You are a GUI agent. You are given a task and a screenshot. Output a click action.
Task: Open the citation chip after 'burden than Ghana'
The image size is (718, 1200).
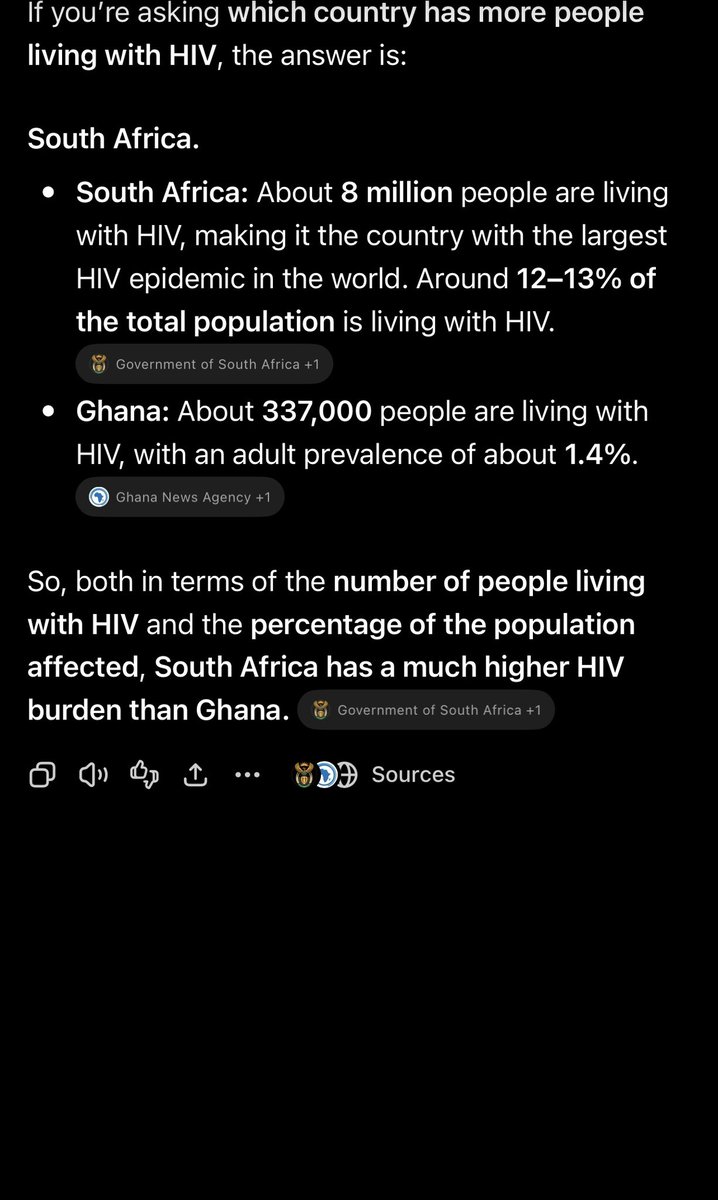click(x=426, y=710)
